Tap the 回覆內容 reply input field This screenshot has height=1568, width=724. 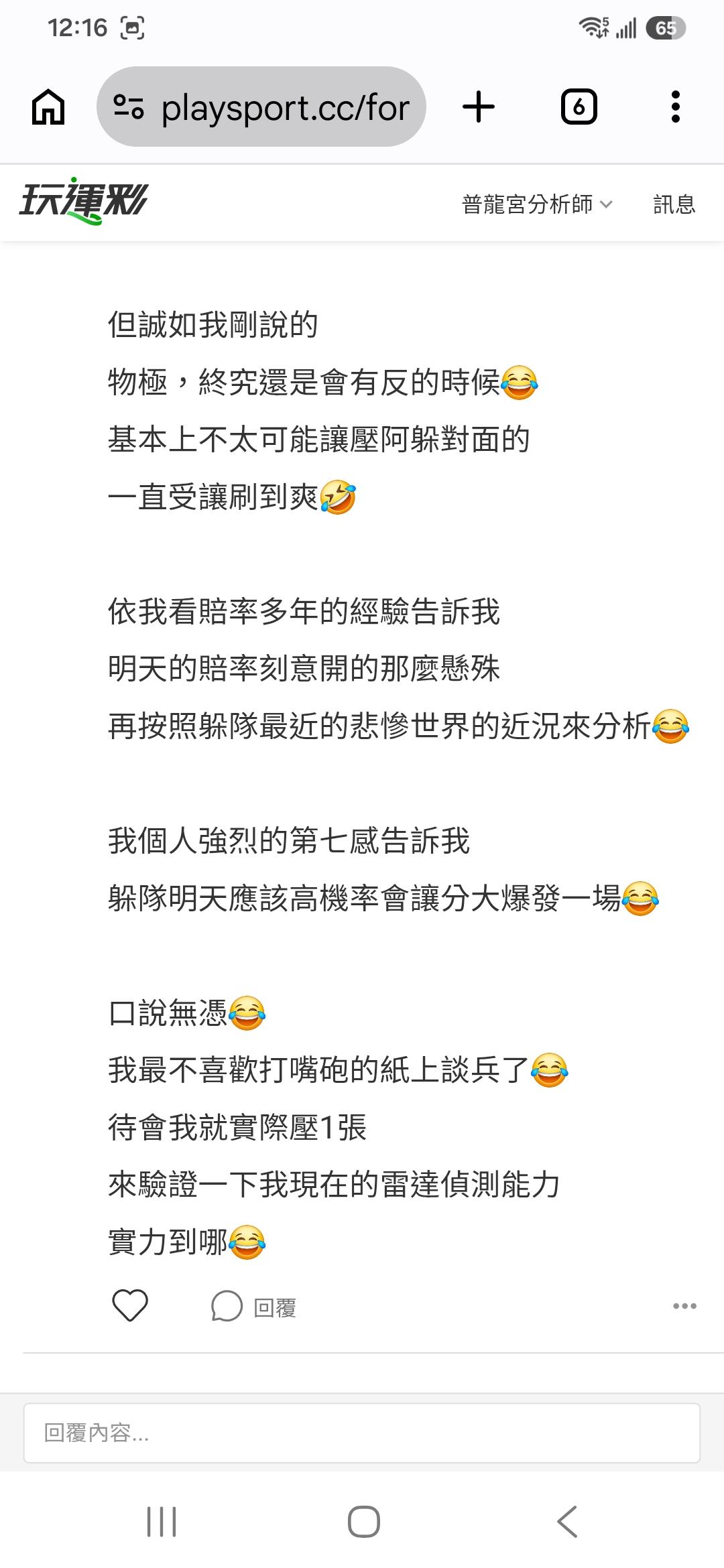[x=362, y=1433]
